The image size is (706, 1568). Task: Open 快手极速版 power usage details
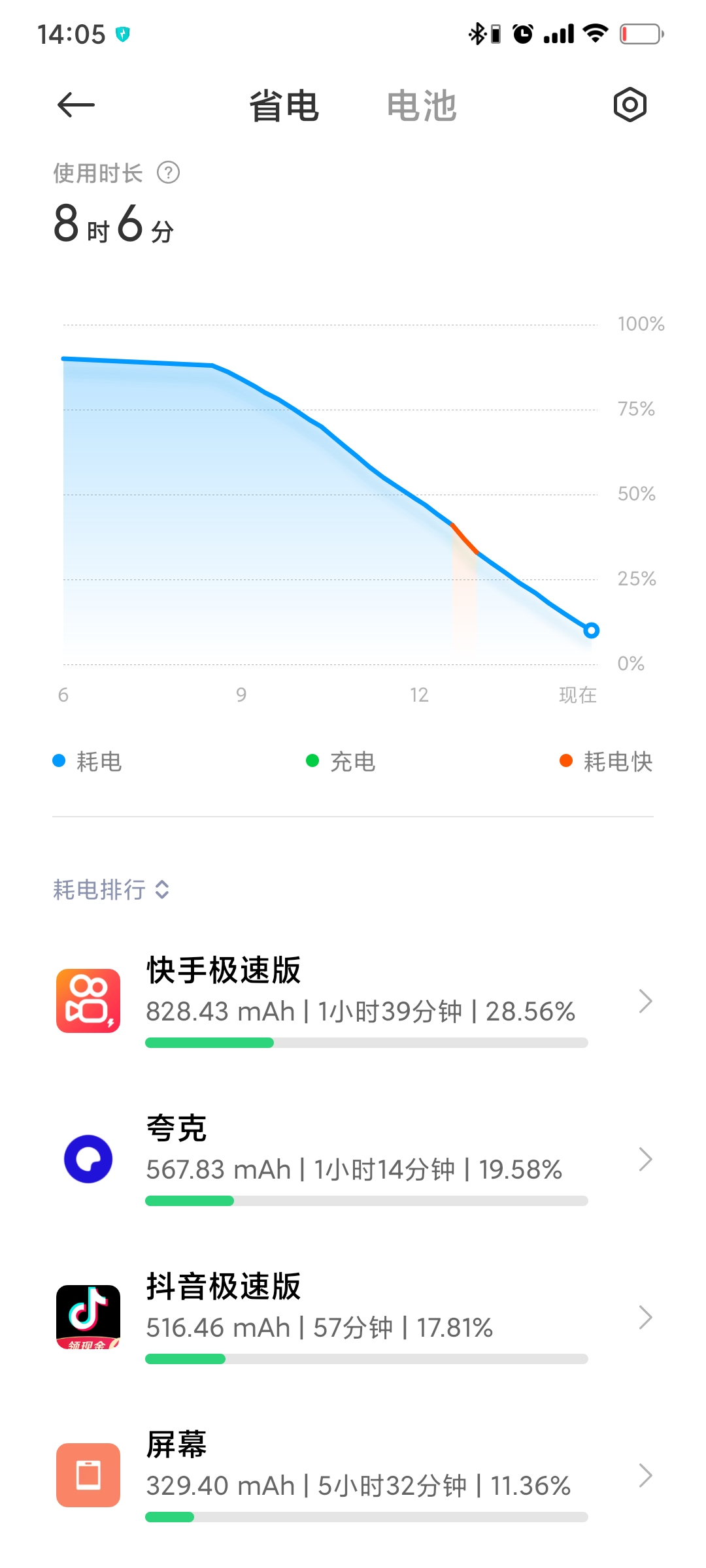click(x=353, y=1001)
